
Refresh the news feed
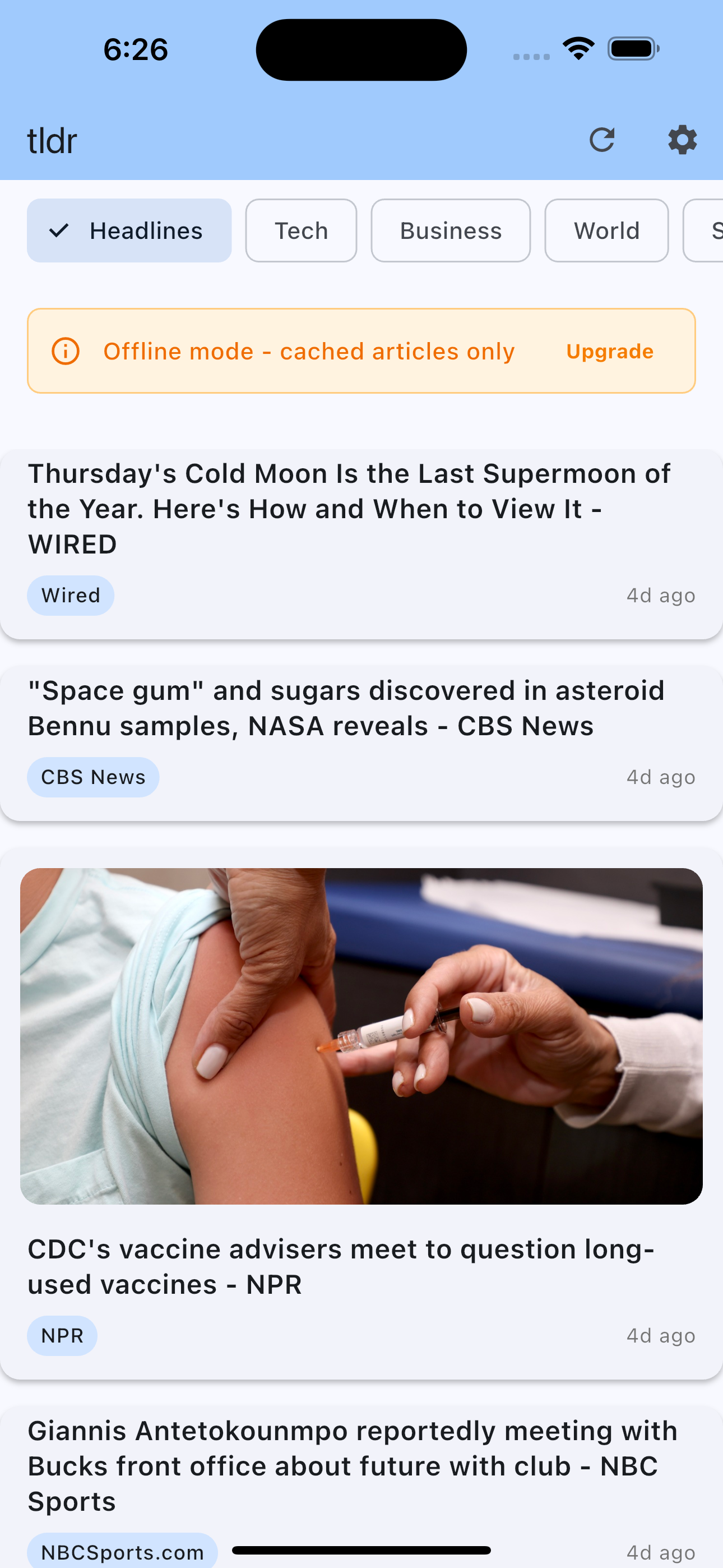coord(602,140)
